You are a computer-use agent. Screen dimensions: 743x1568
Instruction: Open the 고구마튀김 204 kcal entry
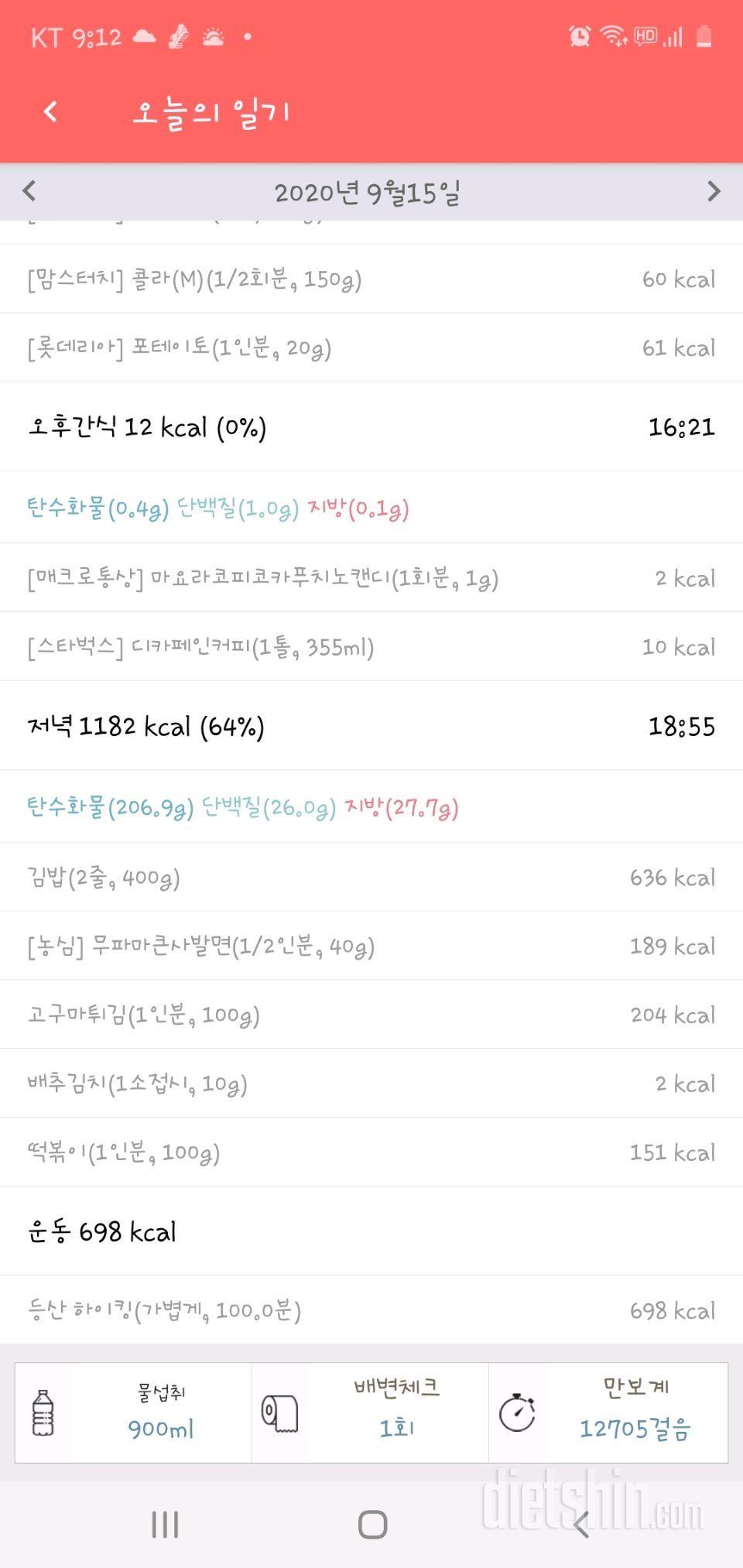371,1015
